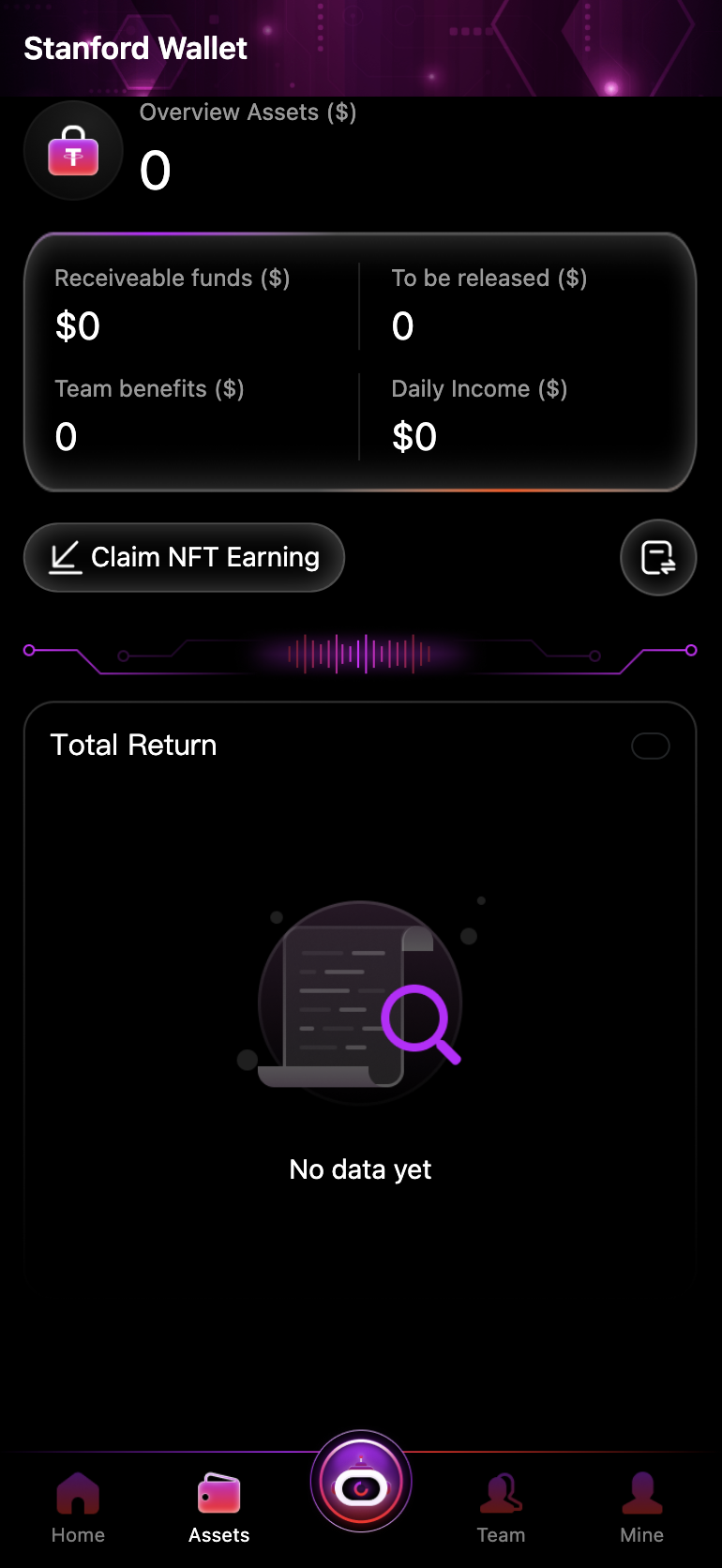Tap the pill button beside Total Return
The width and height of the screenshot is (722, 1568).
[650, 746]
